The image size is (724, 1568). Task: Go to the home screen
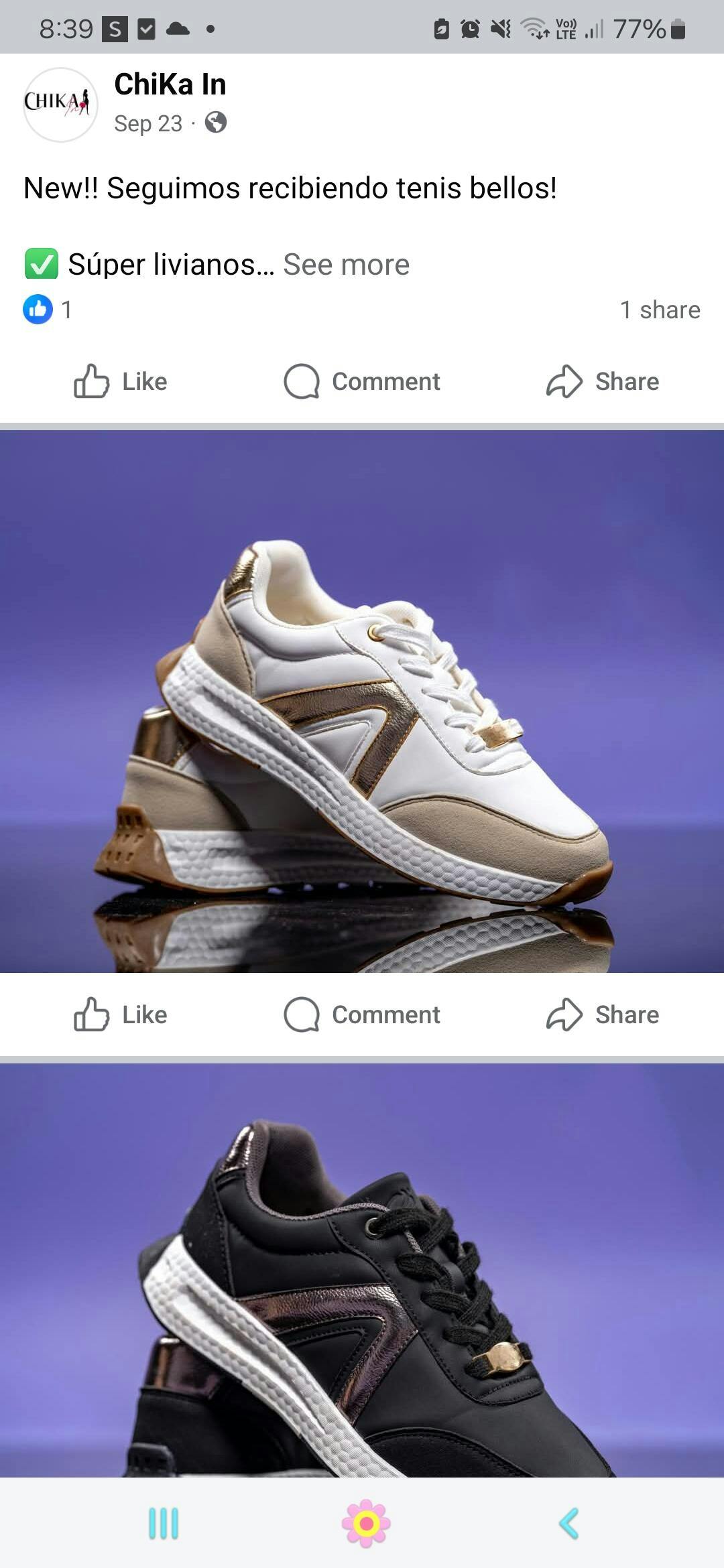pos(366,1523)
